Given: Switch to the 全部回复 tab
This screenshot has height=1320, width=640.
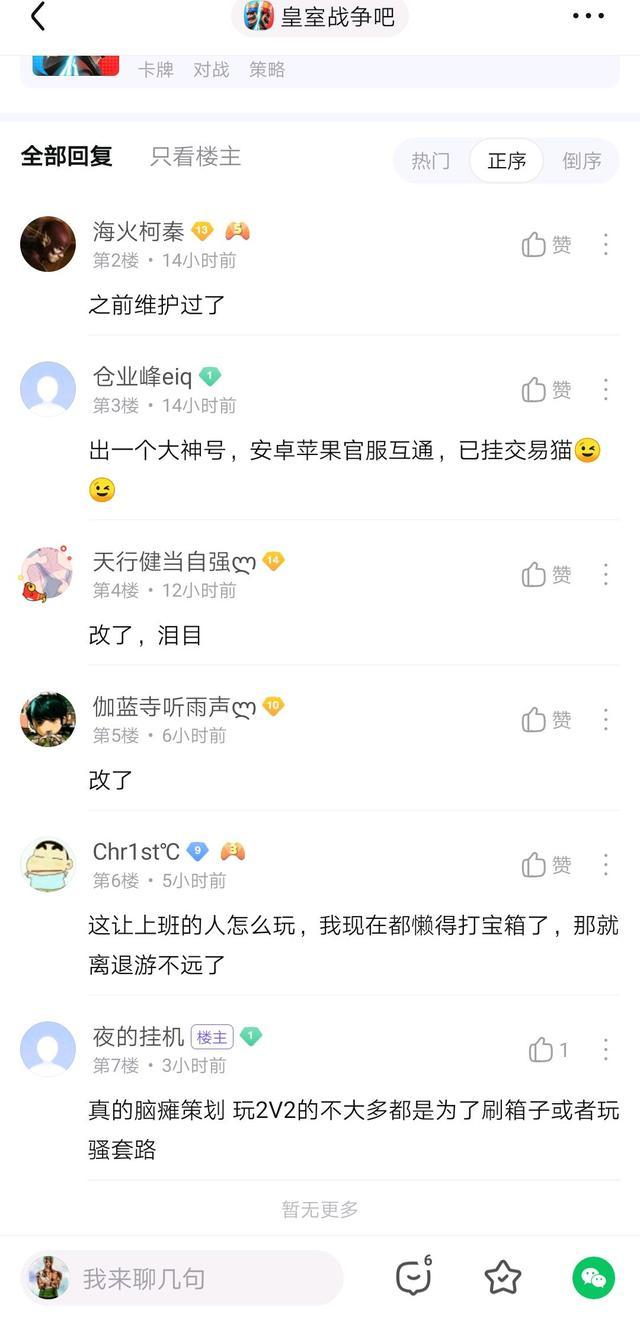Looking at the screenshot, I should 66,157.
